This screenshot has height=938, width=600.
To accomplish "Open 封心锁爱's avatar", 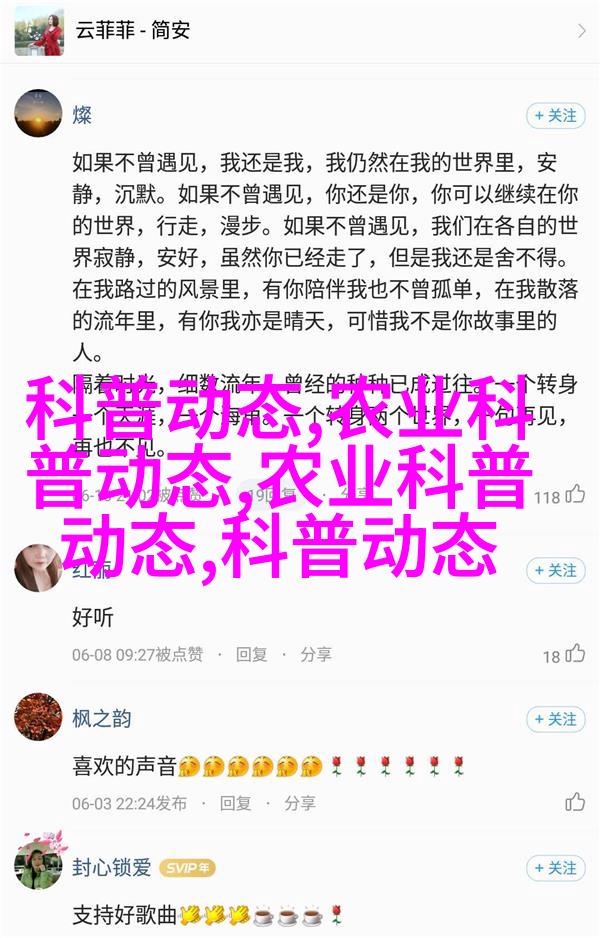I will click(38, 866).
